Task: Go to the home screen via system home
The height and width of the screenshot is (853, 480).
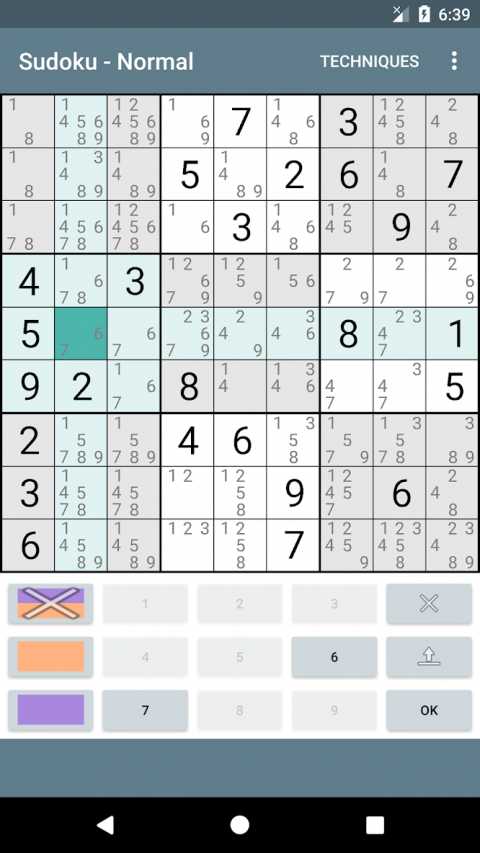Action: click(x=239, y=825)
